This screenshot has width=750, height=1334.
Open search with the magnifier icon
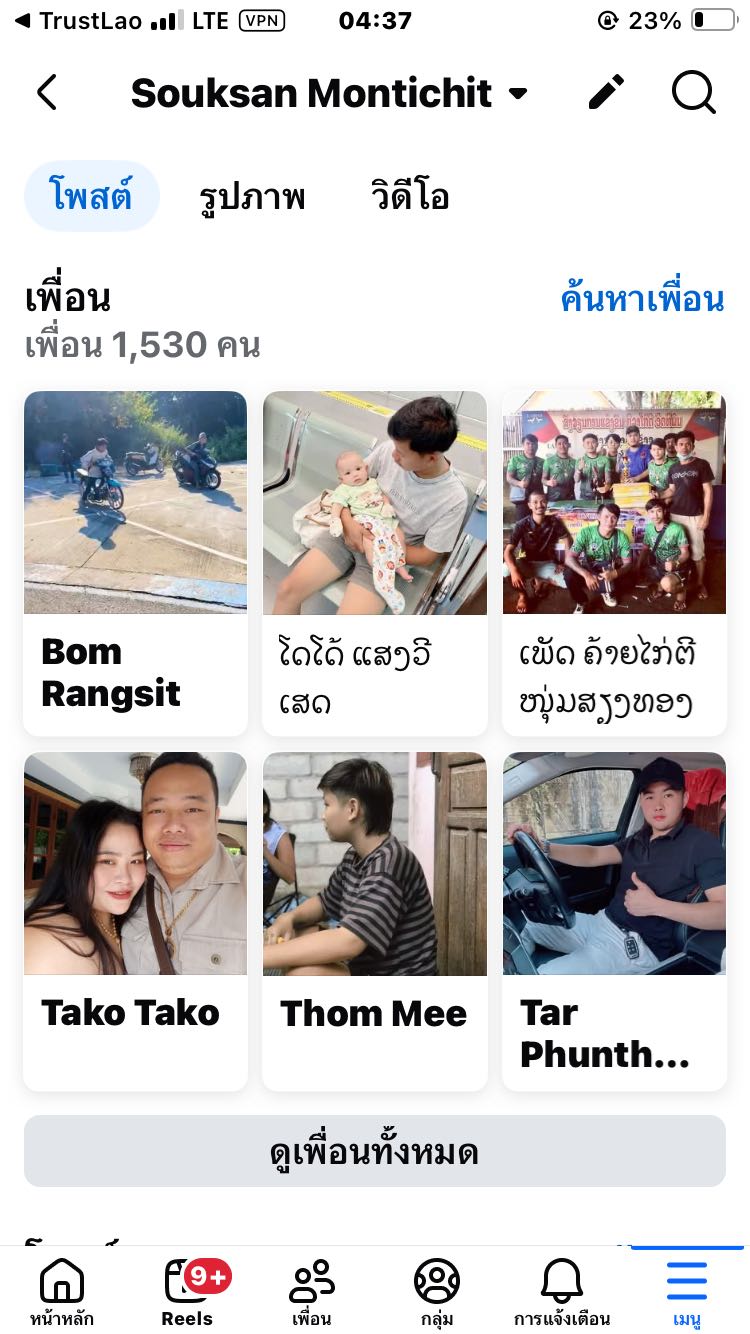tap(693, 93)
